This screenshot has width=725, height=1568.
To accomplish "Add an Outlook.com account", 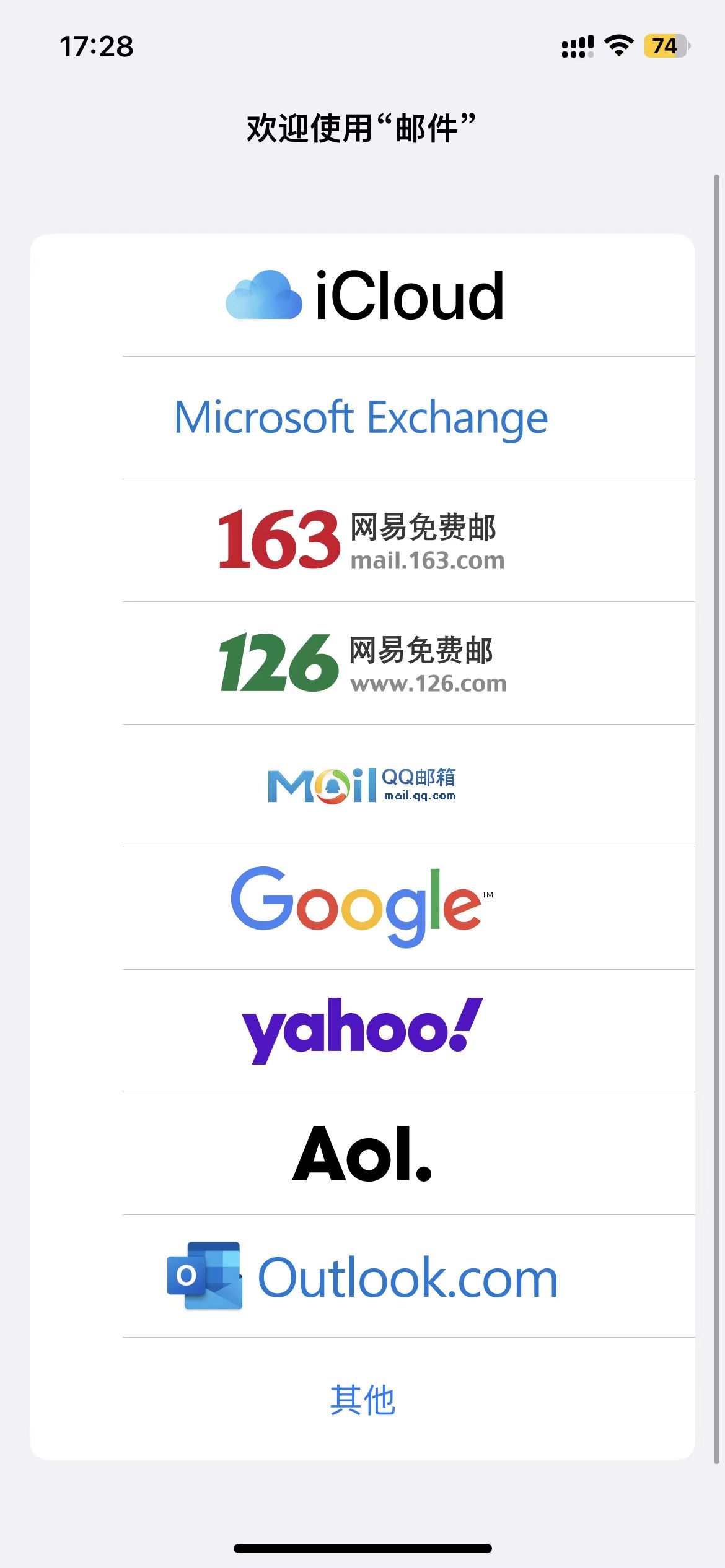I will pyautogui.click(x=362, y=1276).
